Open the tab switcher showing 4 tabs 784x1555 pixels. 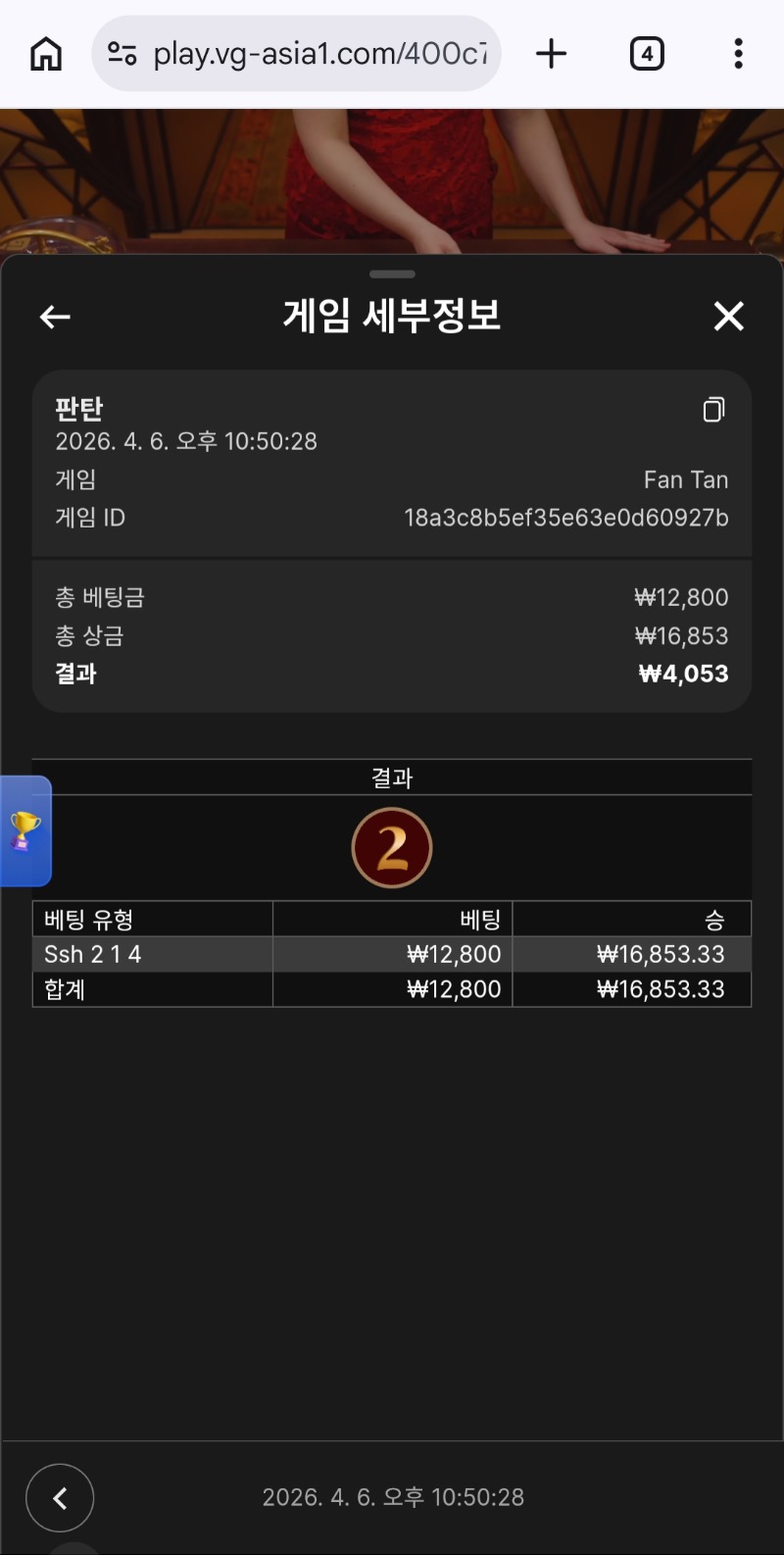647,54
